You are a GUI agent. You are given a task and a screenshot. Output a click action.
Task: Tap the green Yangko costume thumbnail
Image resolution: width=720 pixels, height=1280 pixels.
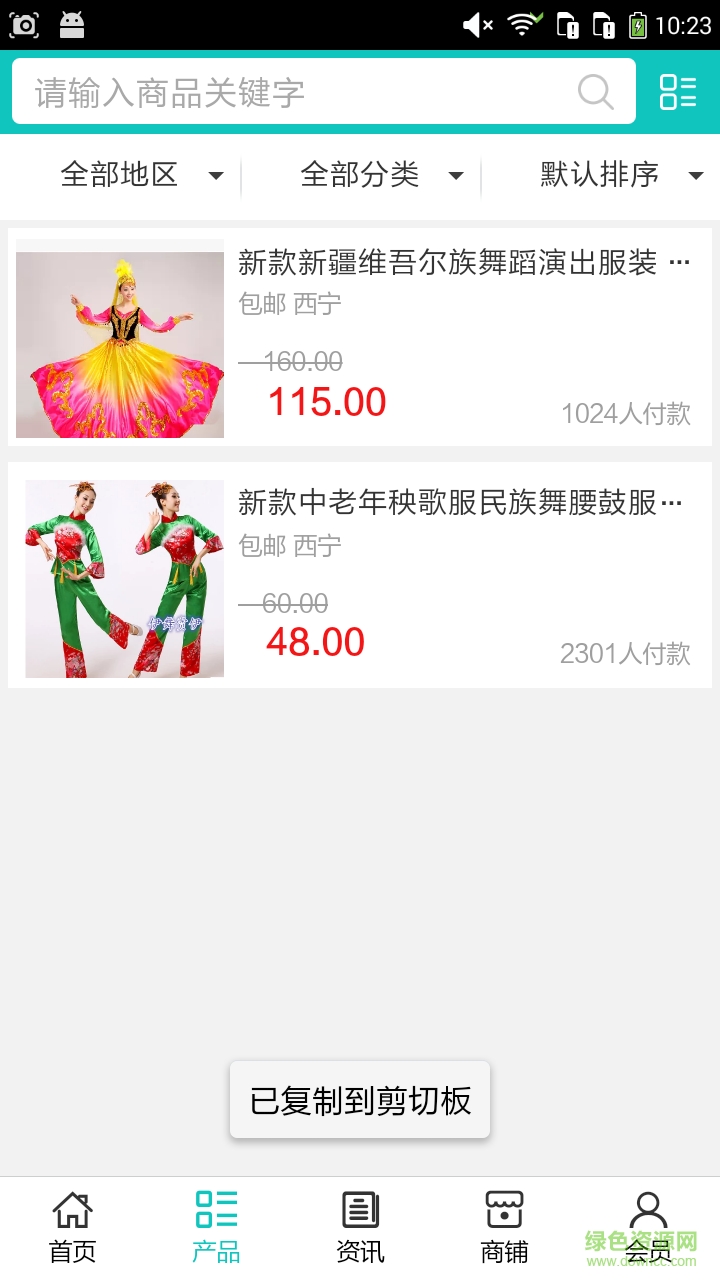pyautogui.click(x=123, y=578)
